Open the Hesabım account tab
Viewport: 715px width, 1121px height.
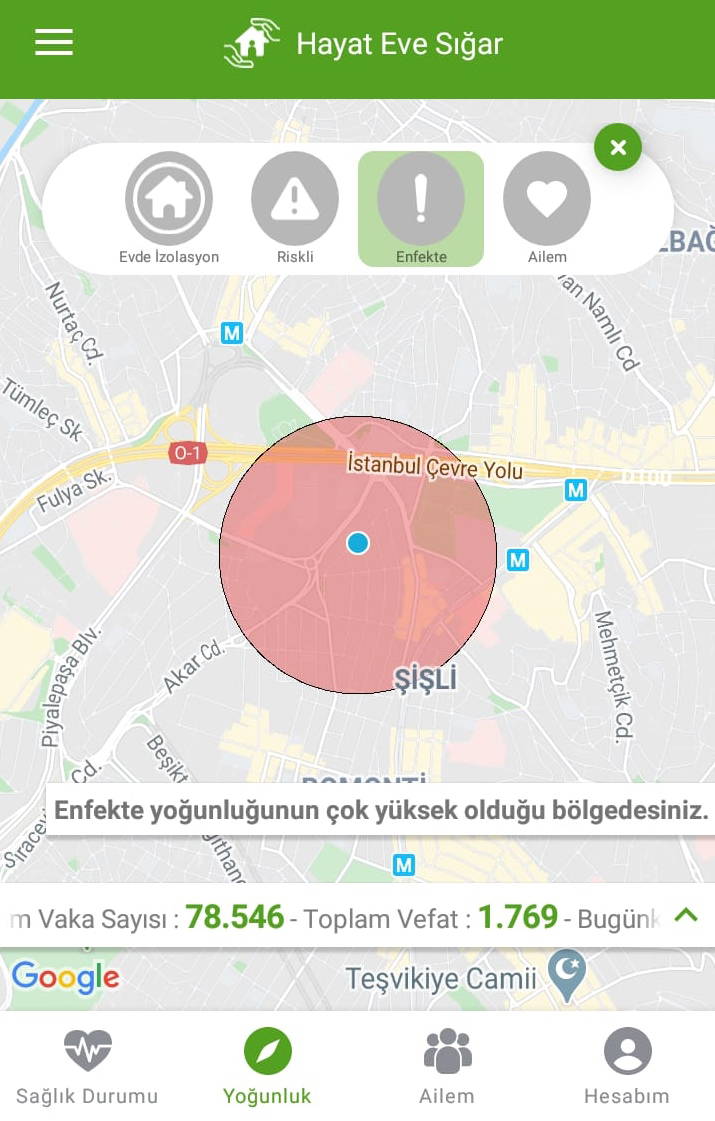pos(627,1066)
